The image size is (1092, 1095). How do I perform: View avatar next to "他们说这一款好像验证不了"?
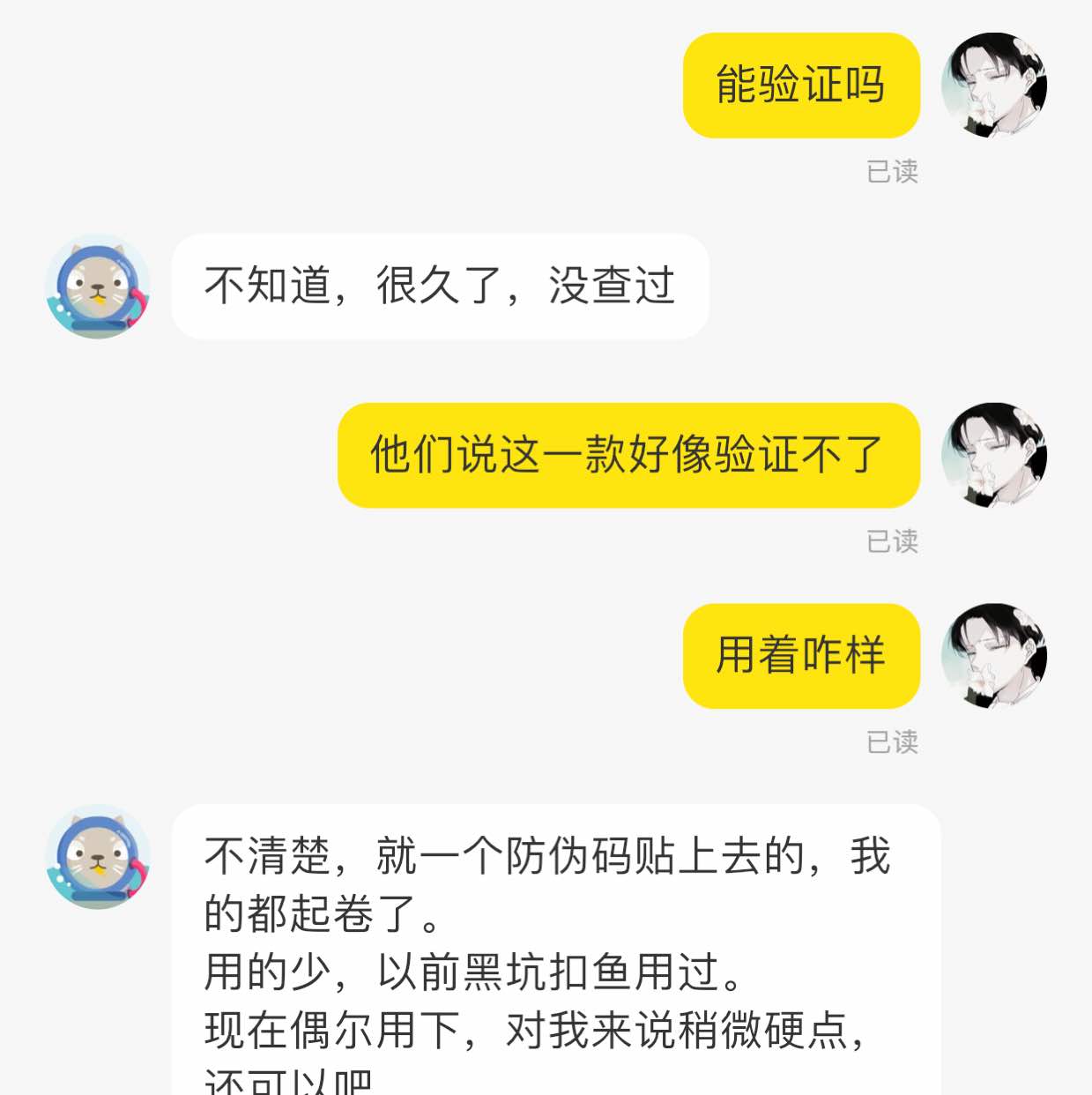point(993,456)
